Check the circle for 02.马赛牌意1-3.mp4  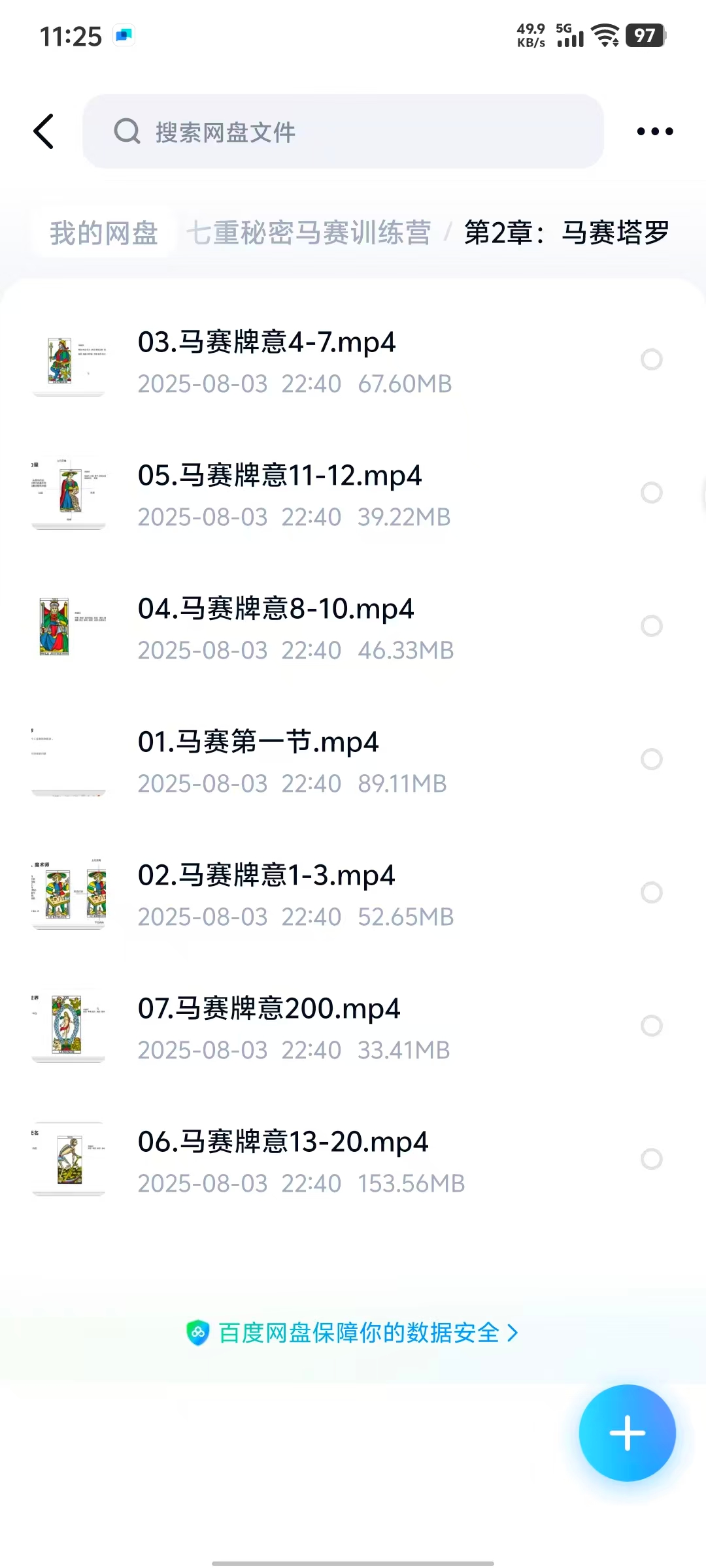coord(651,892)
